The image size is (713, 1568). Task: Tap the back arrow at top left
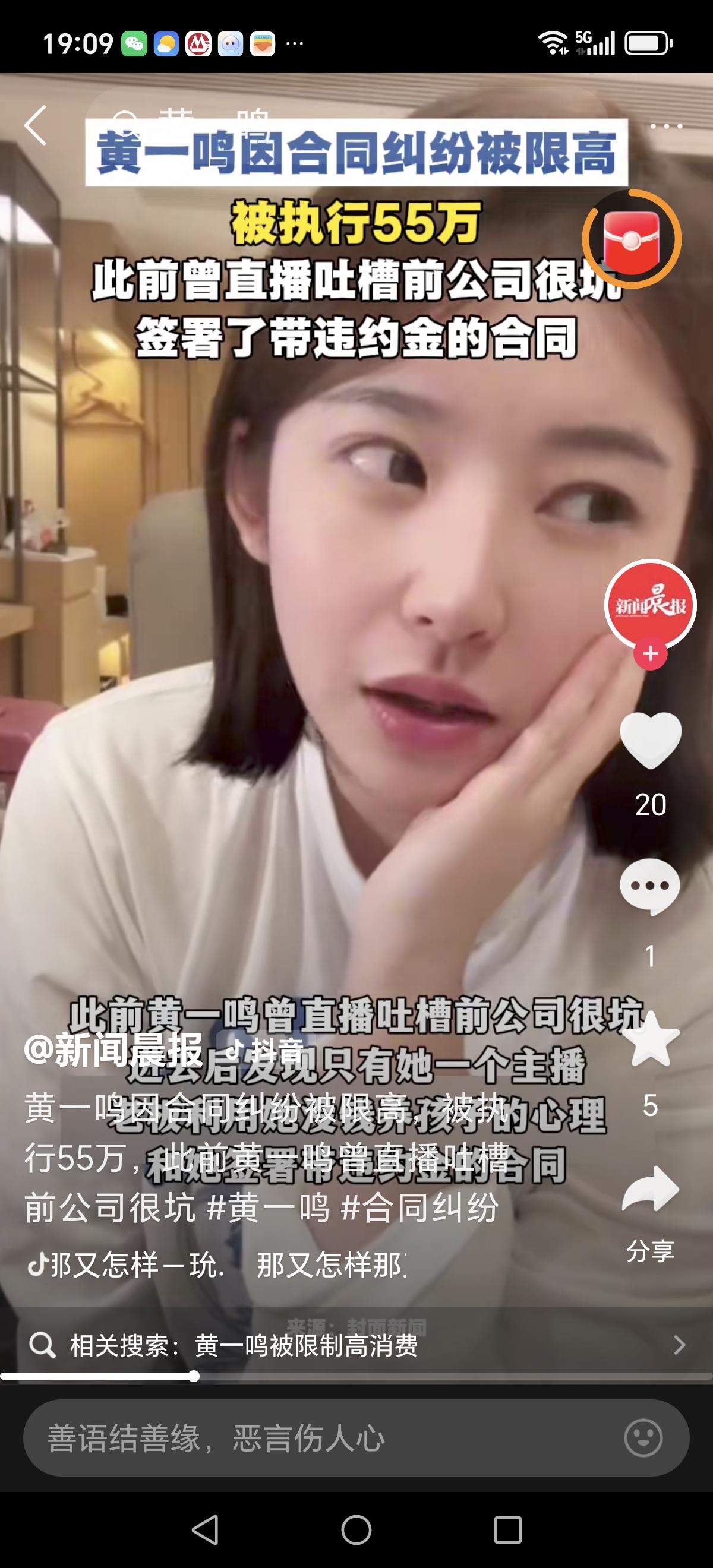pos(36,126)
